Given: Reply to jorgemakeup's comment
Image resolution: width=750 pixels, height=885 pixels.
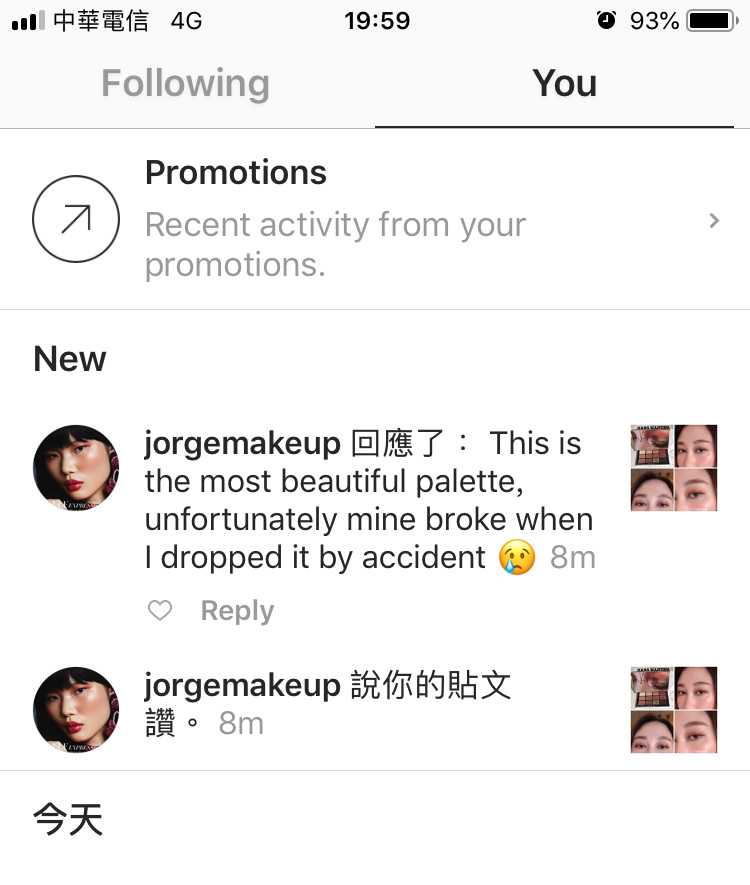Looking at the screenshot, I should click(237, 611).
